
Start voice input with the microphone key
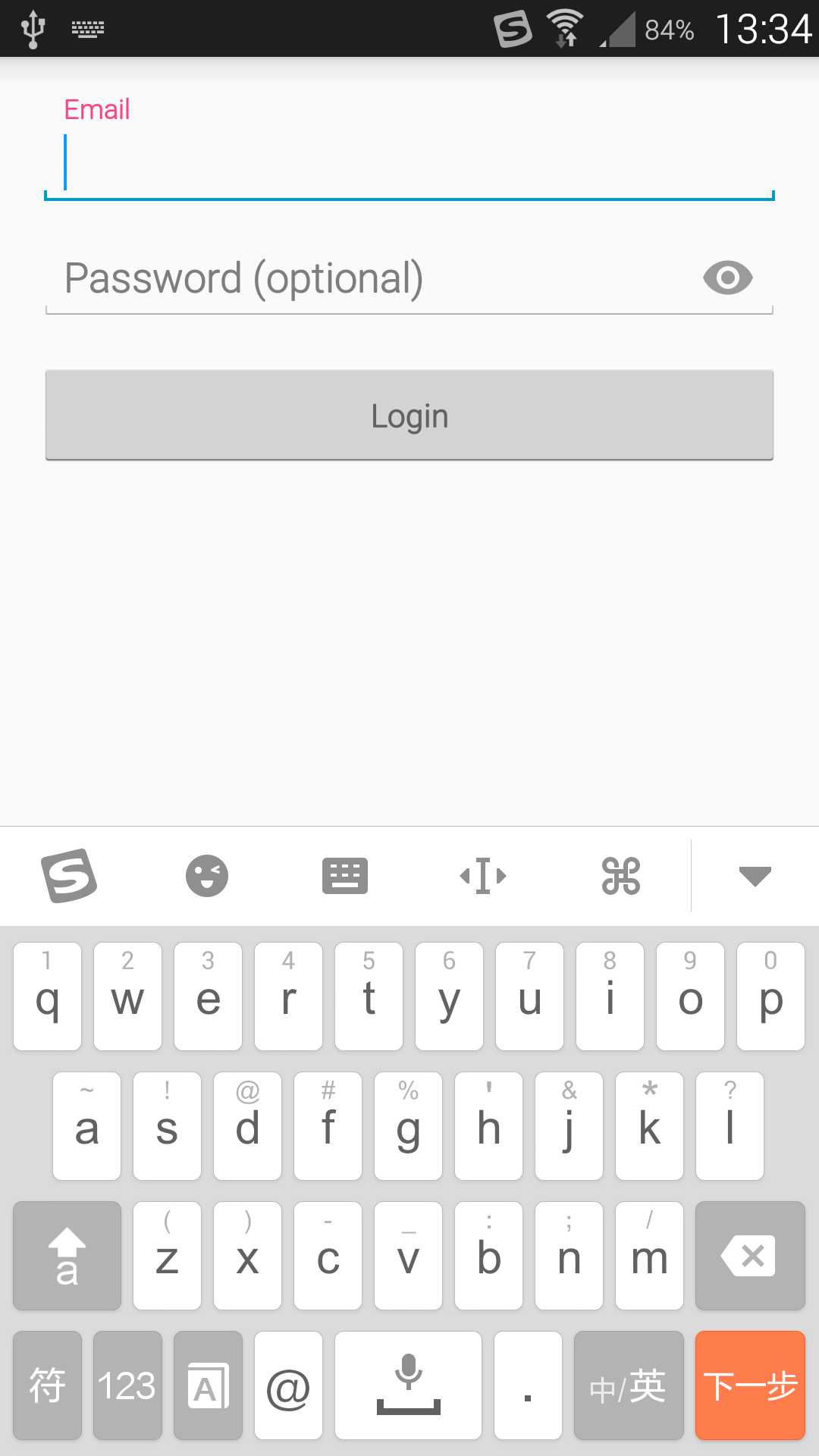(x=408, y=1385)
